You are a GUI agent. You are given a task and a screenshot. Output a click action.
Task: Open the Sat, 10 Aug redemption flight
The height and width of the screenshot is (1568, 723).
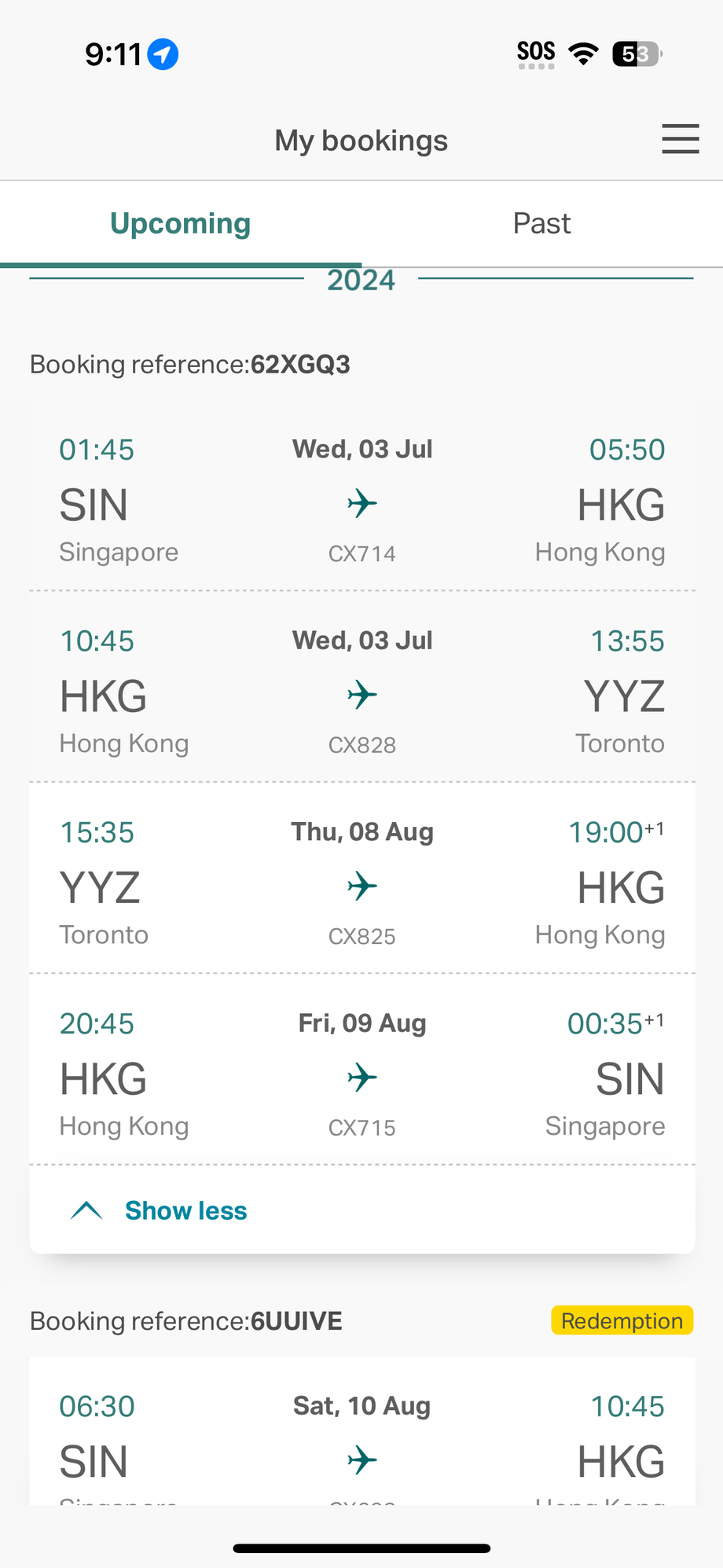[362, 1431]
